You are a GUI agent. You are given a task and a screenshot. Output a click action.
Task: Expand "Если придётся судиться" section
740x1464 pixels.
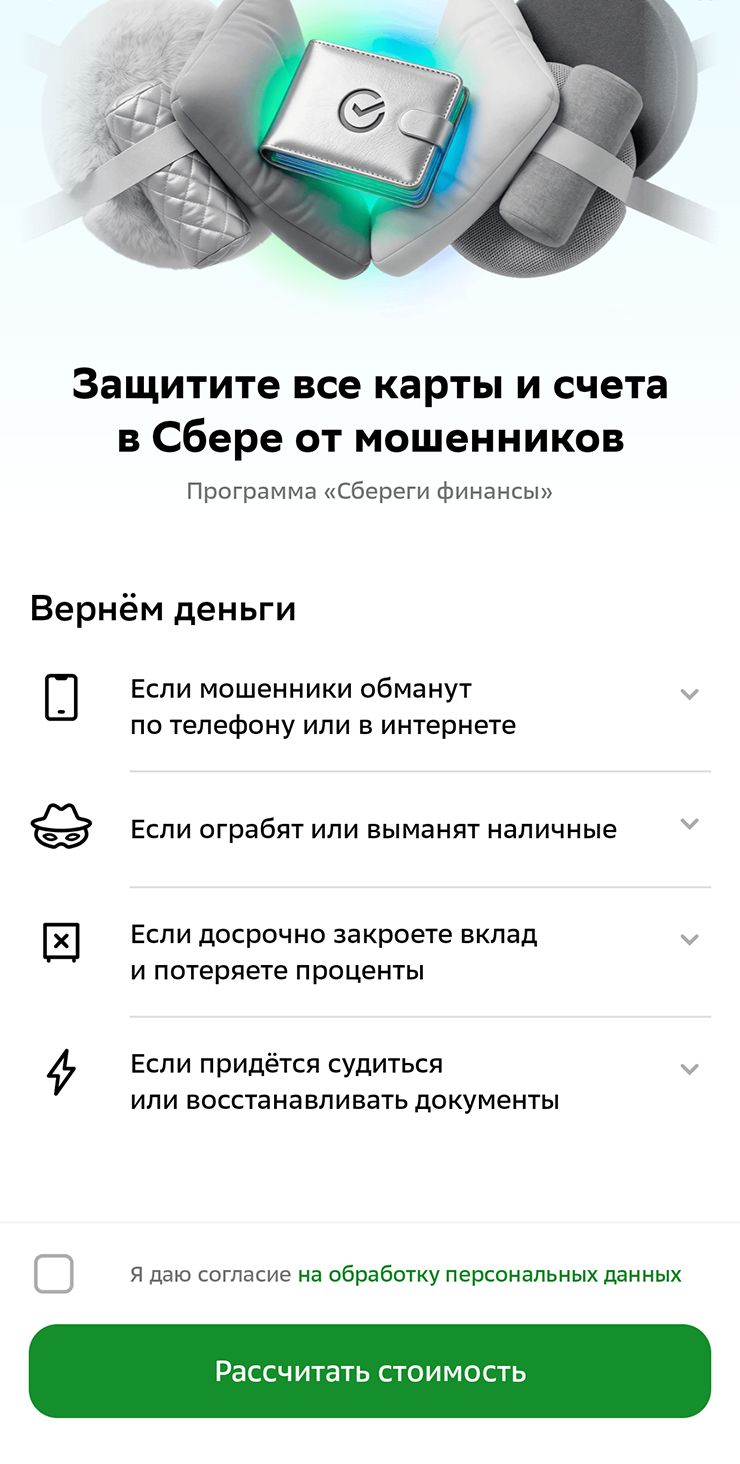(689, 1070)
